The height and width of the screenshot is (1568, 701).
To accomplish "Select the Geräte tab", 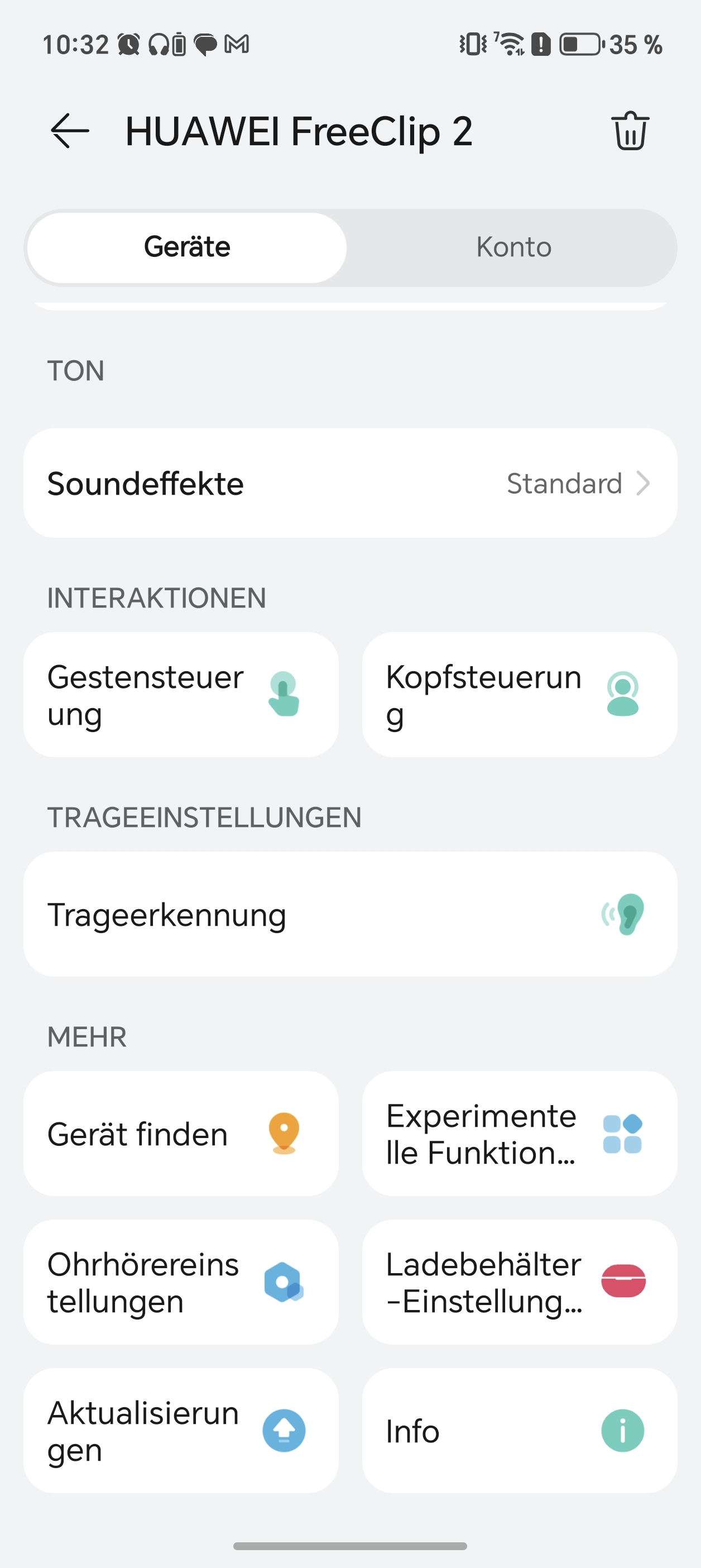I will click(187, 247).
